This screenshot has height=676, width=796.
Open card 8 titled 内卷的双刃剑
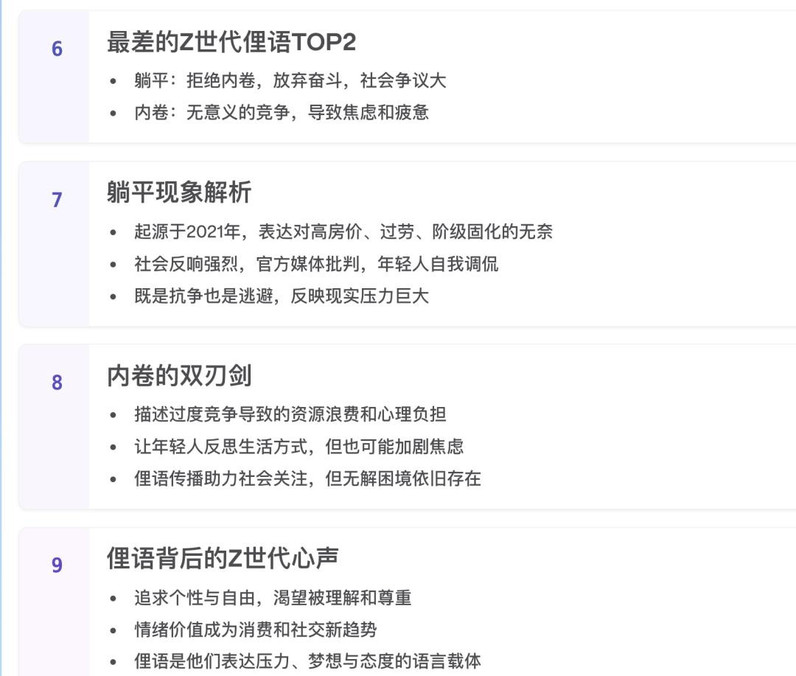pos(179,376)
